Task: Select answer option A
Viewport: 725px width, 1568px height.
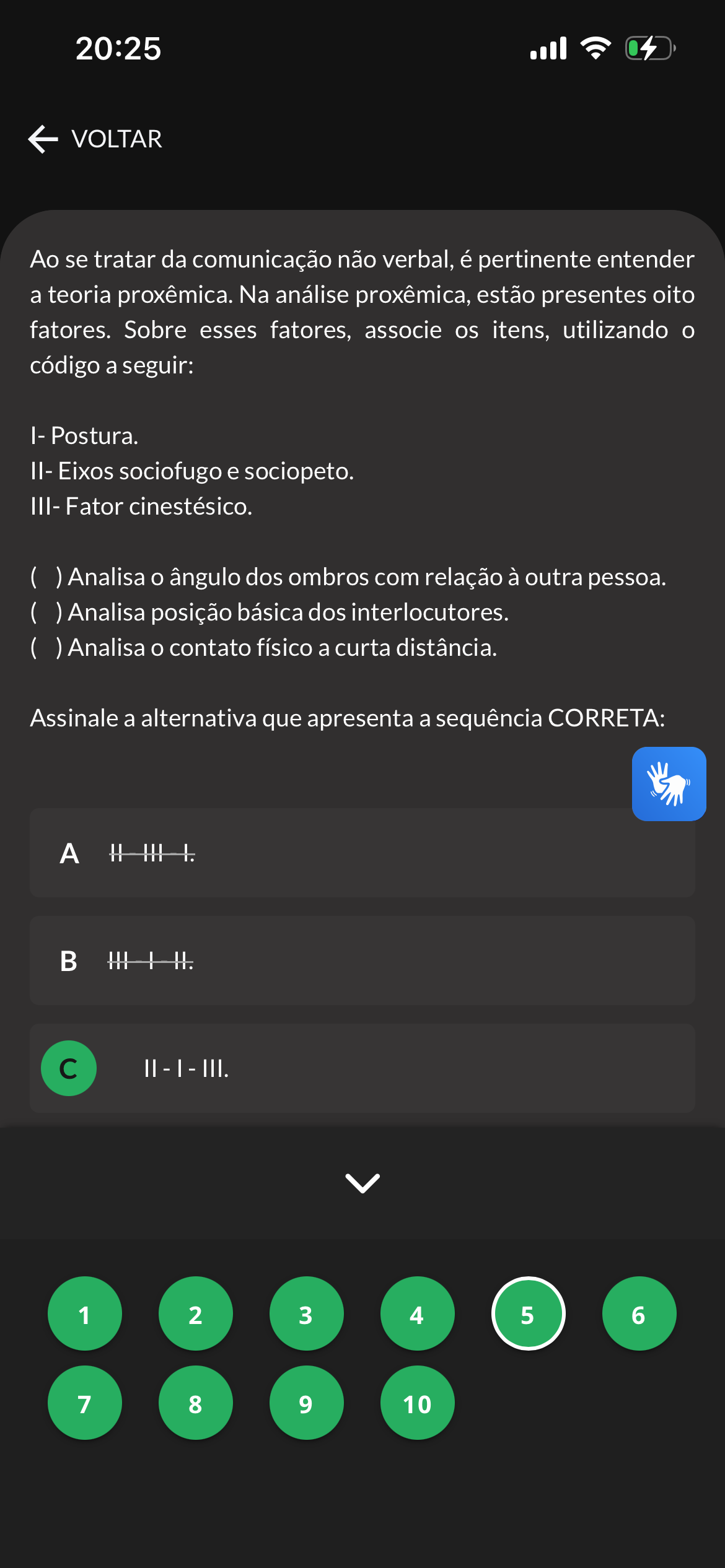Action: tap(362, 853)
